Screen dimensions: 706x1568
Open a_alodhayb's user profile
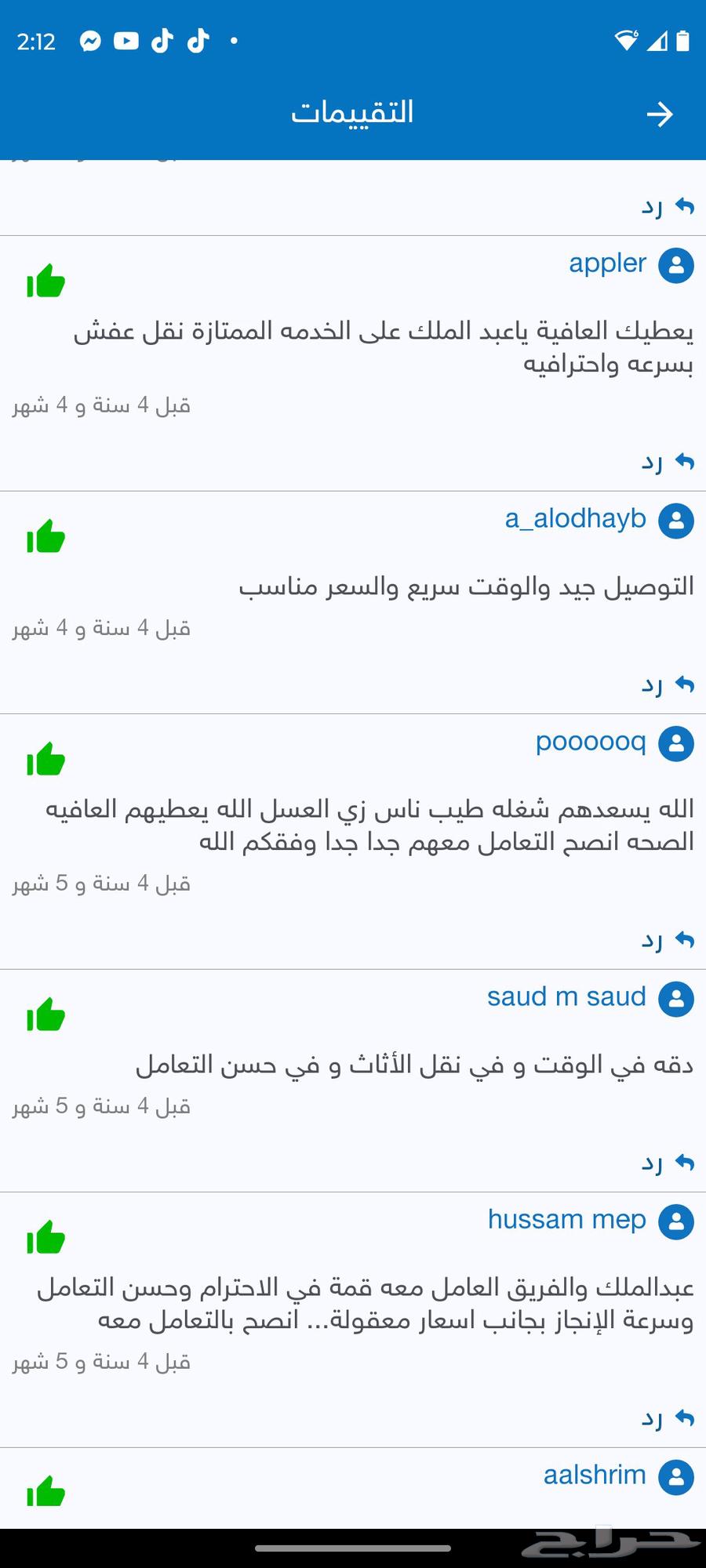coord(576,519)
